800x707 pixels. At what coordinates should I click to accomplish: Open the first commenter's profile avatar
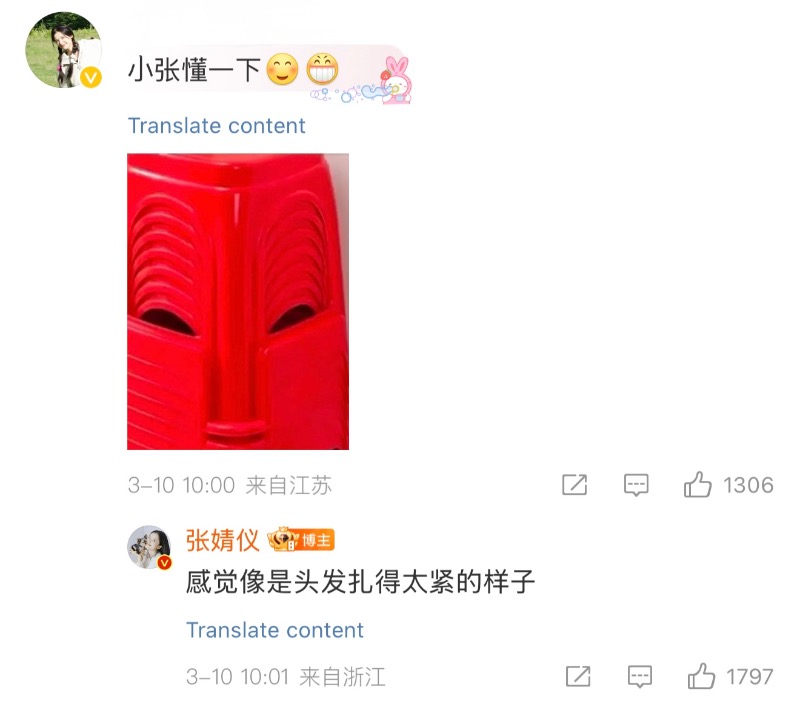[63, 50]
